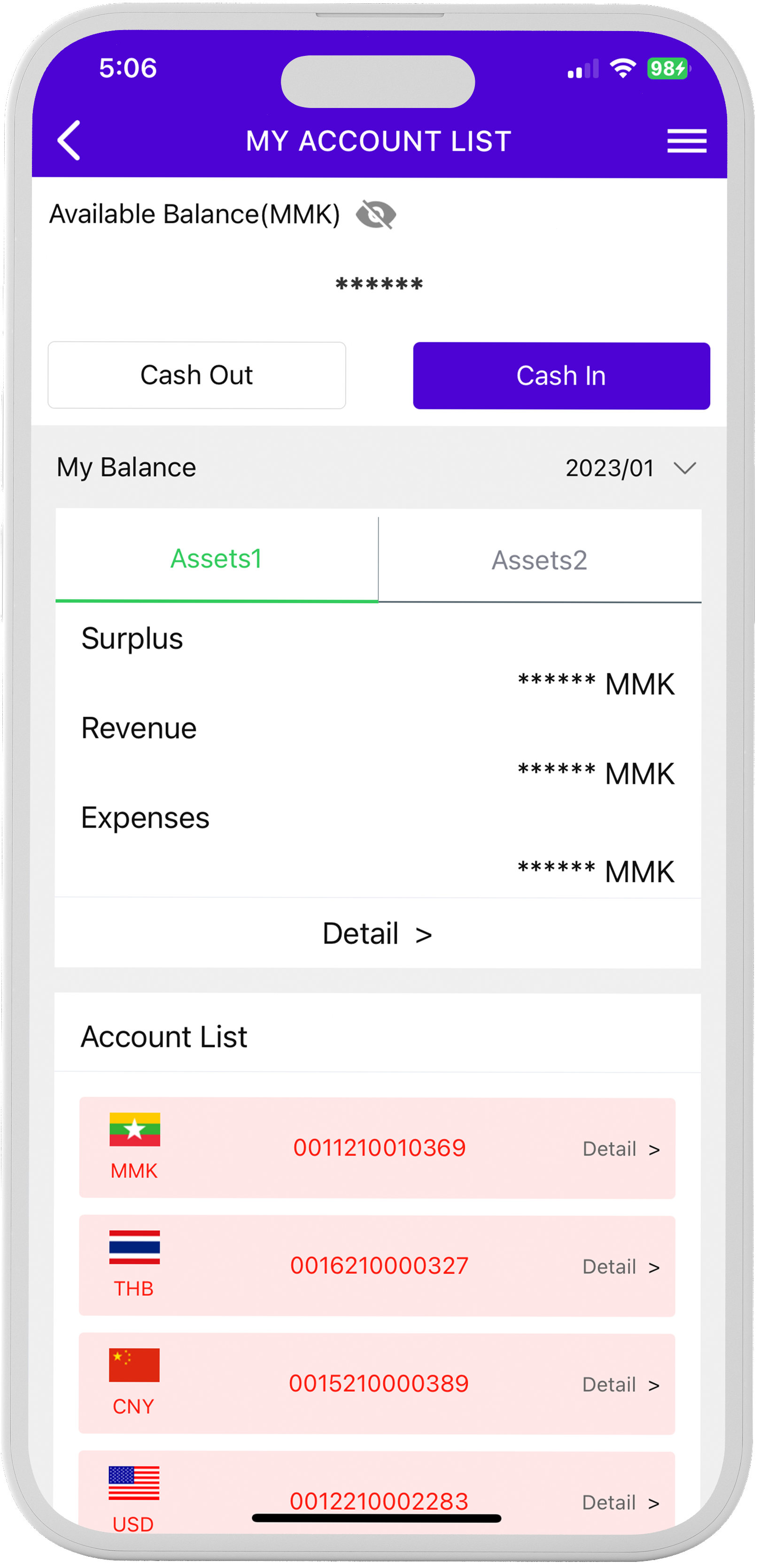
Task: Open the CNY account 0015210000389
Action: 377,1384
